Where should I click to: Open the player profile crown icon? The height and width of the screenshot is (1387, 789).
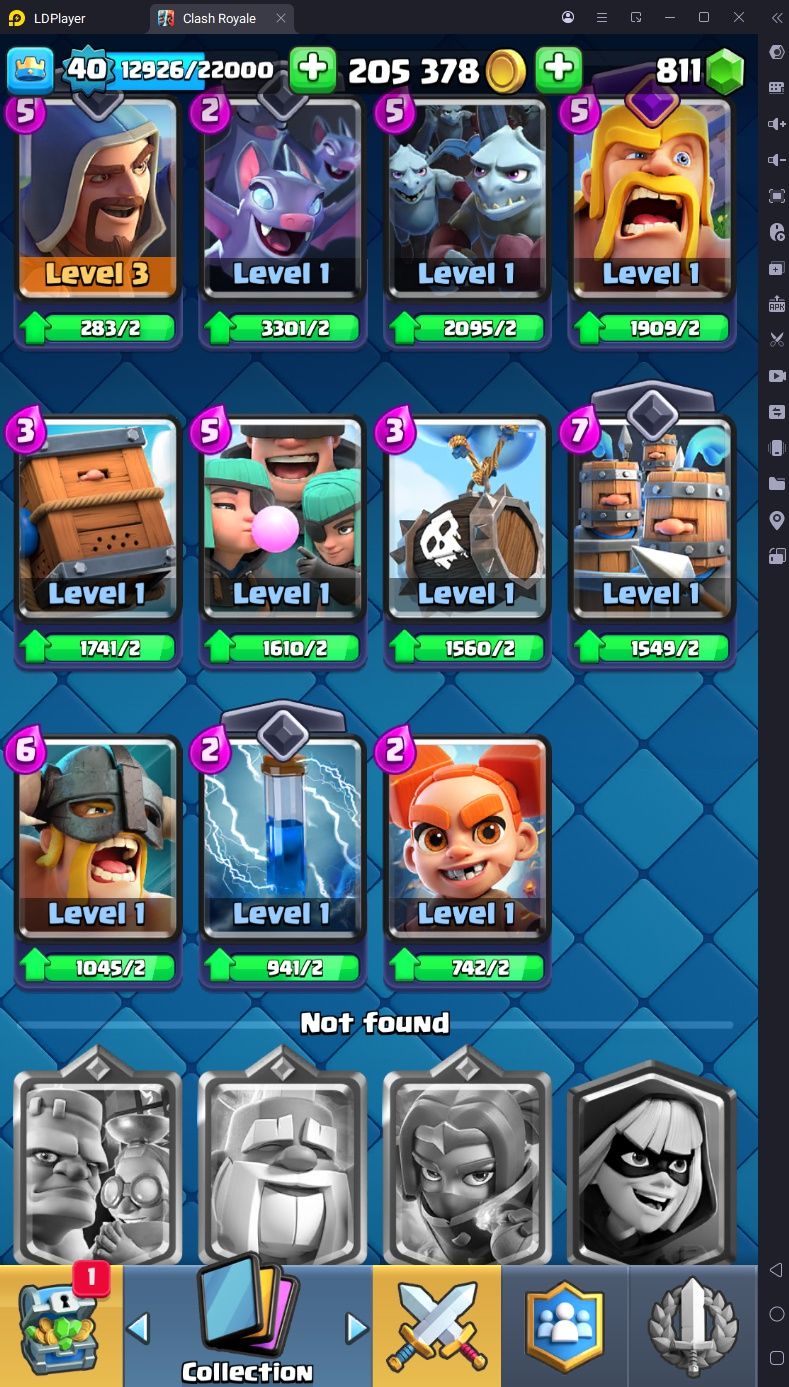30,69
